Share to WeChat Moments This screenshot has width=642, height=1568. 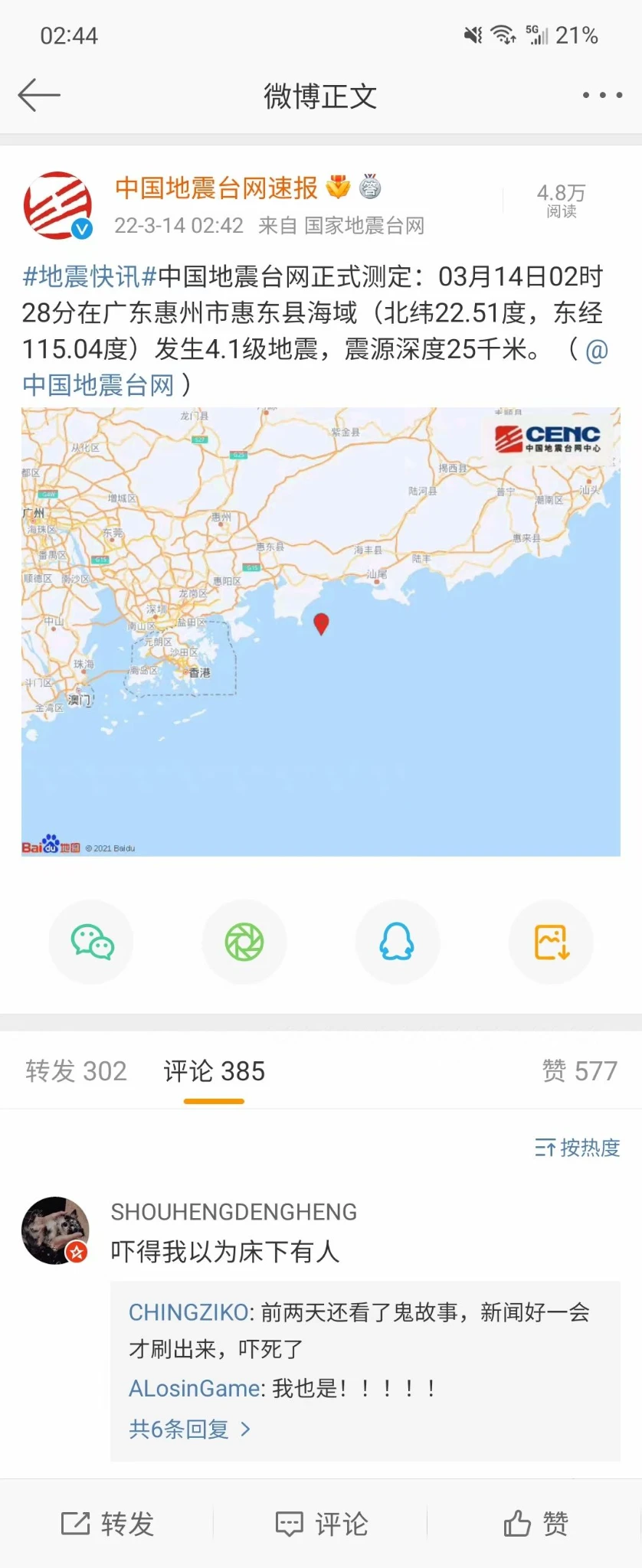pyautogui.click(x=244, y=942)
